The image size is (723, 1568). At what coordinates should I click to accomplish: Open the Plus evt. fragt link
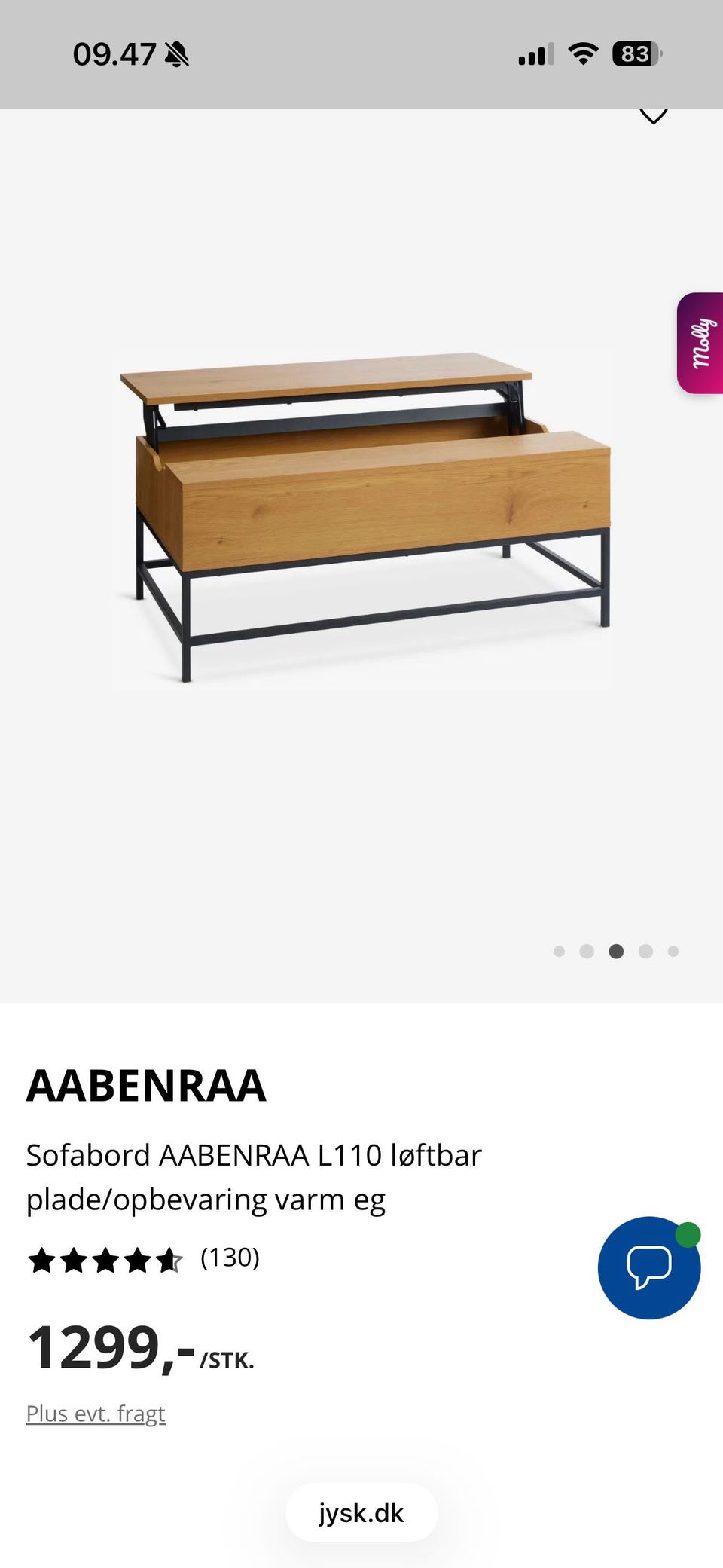(96, 1413)
